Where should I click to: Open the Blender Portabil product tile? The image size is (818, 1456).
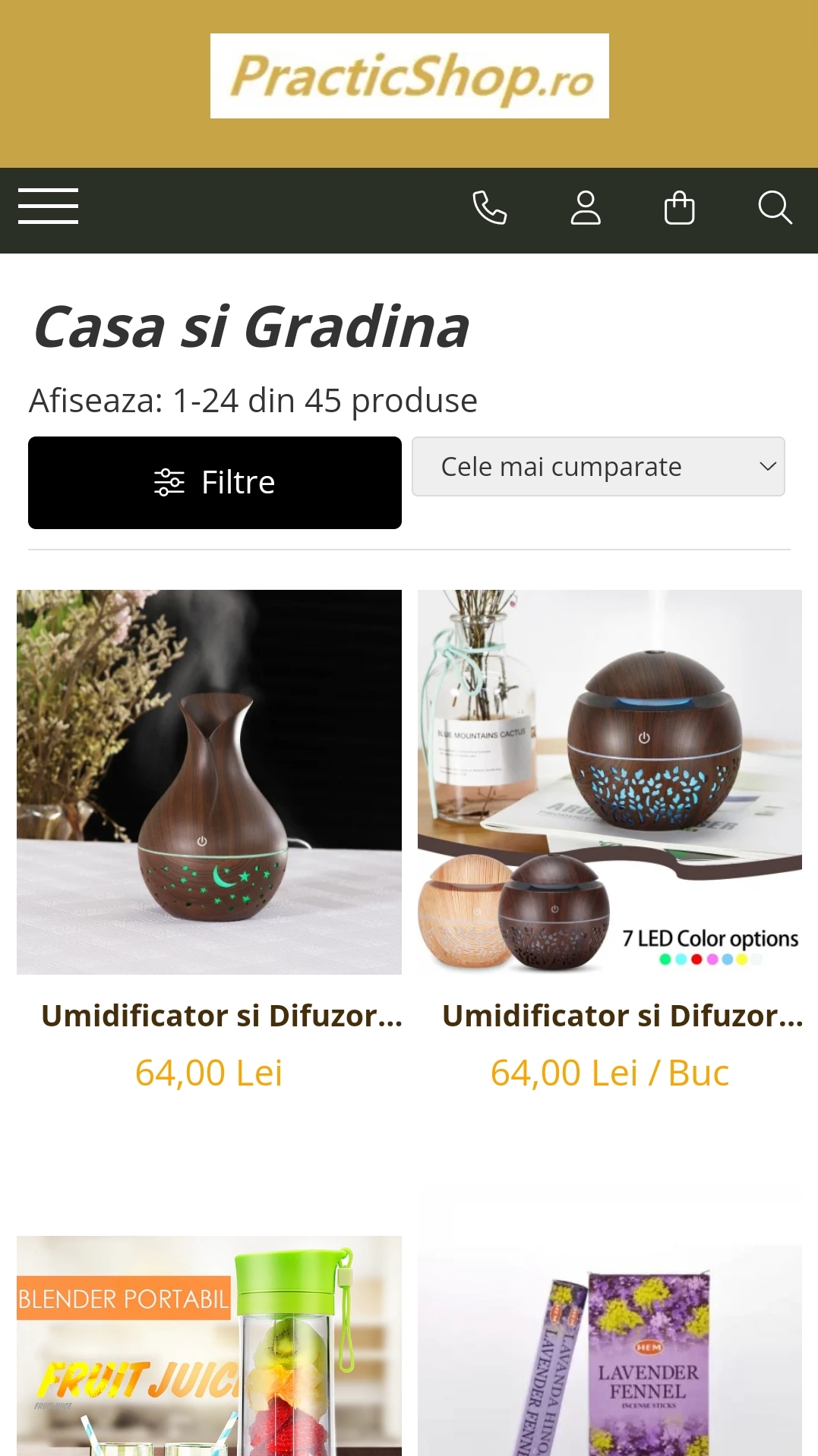209,1345
